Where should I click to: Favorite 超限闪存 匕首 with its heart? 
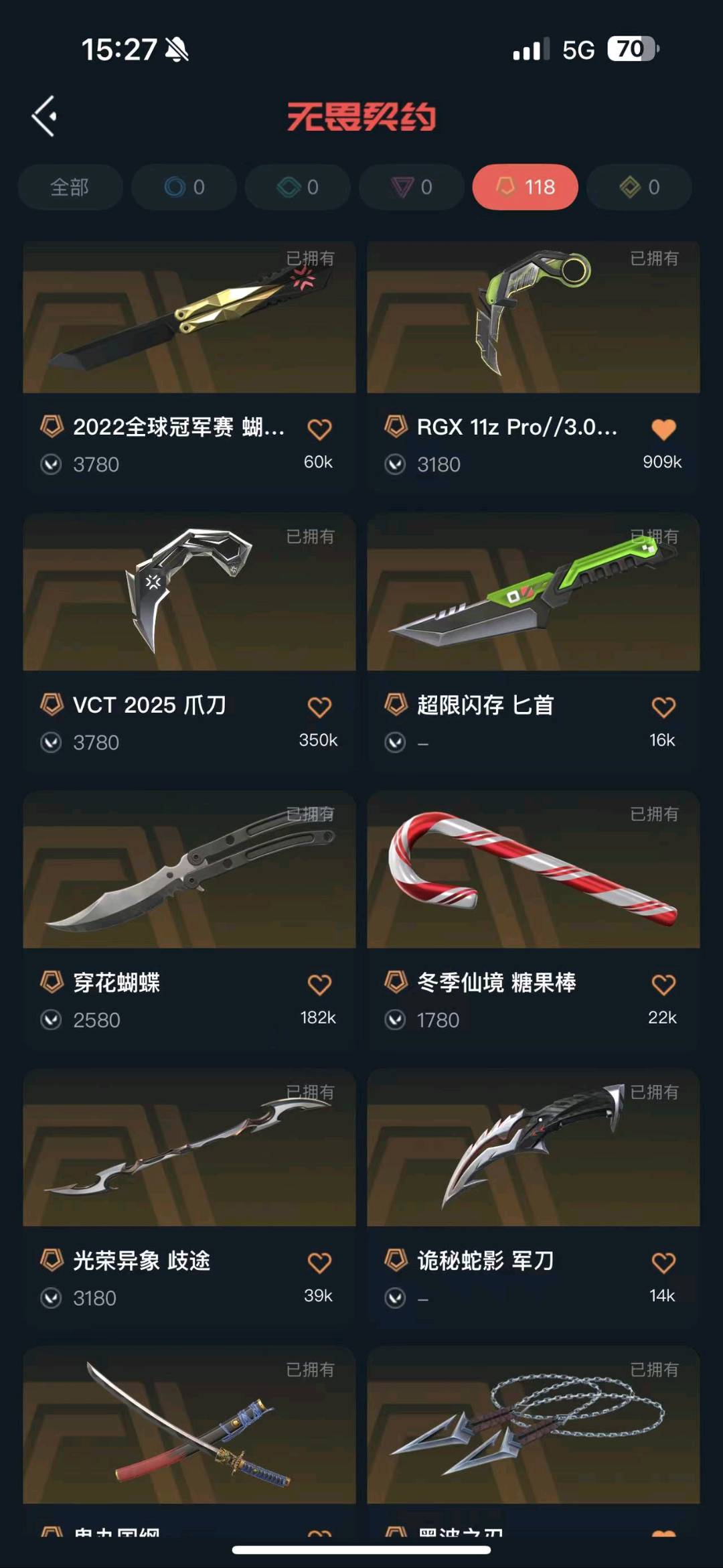[663, 707]
